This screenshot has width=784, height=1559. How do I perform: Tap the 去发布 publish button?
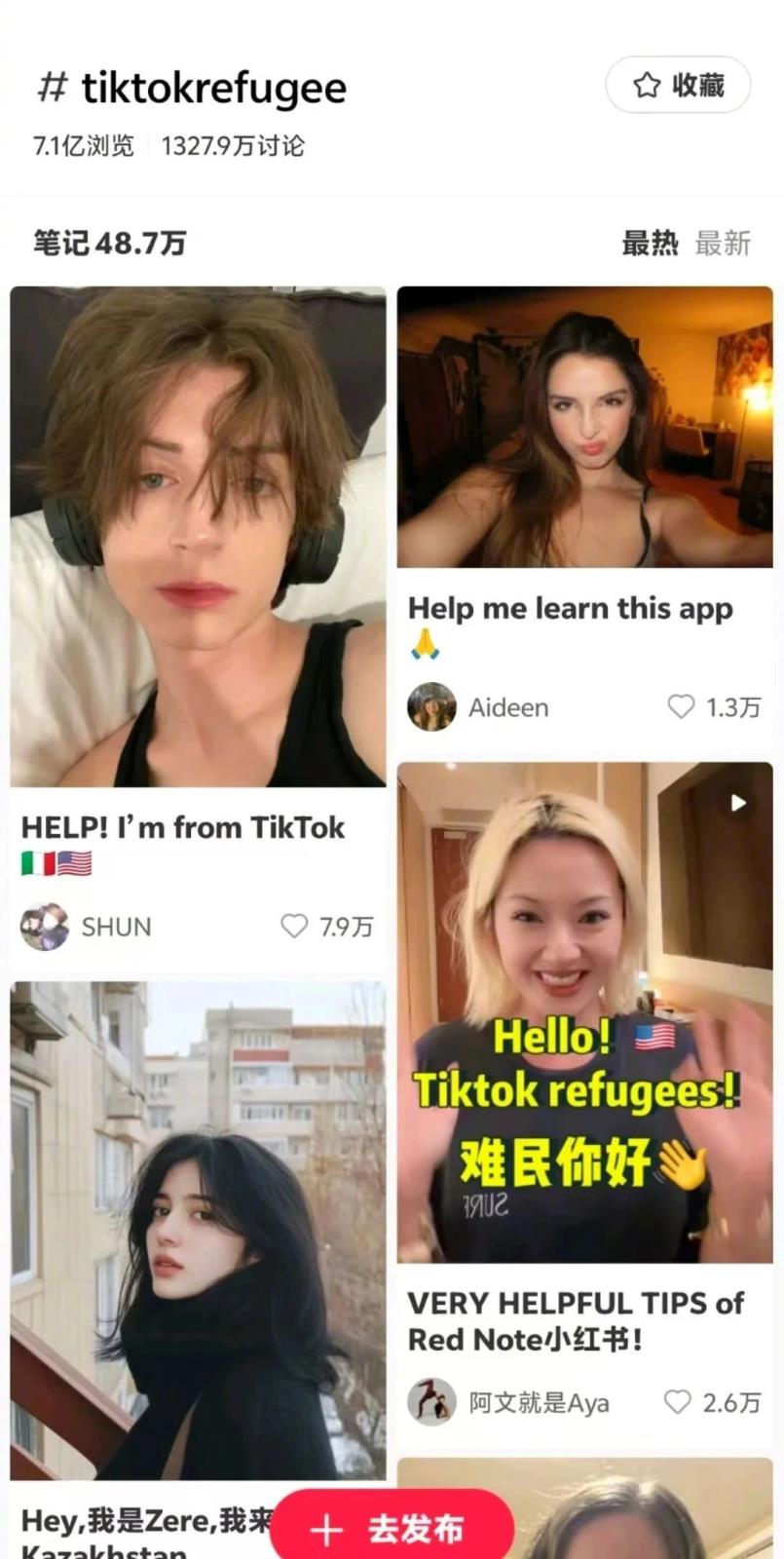(x=392, y=1529)
